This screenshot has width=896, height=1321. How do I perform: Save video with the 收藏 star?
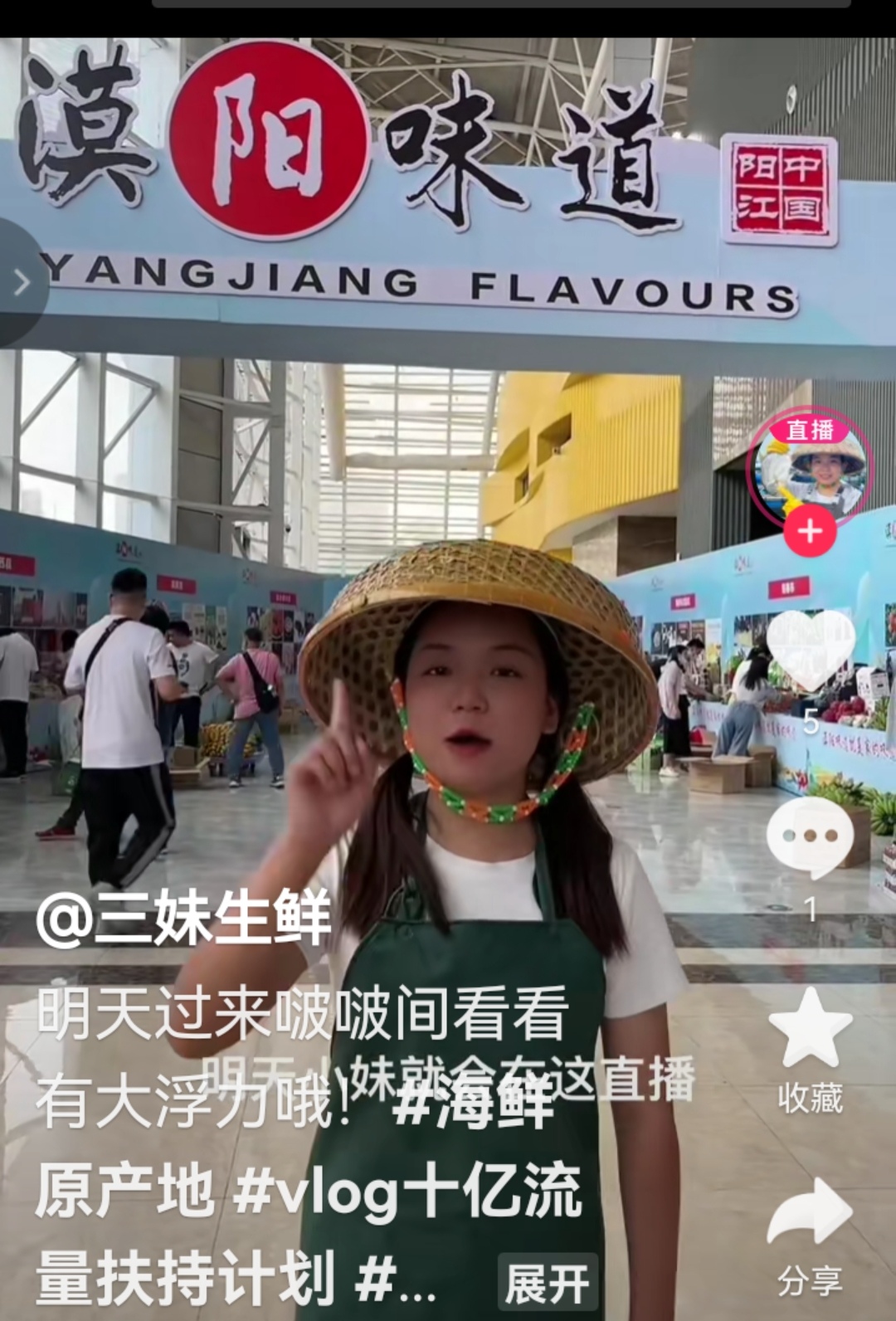810,1029
